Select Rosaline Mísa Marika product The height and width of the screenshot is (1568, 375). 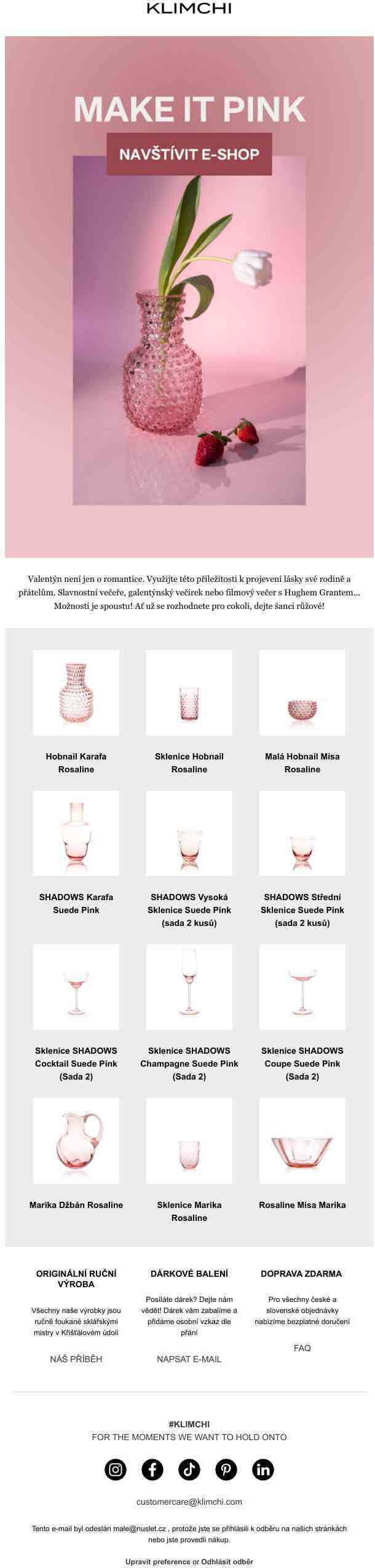[x=302, y=1141]
